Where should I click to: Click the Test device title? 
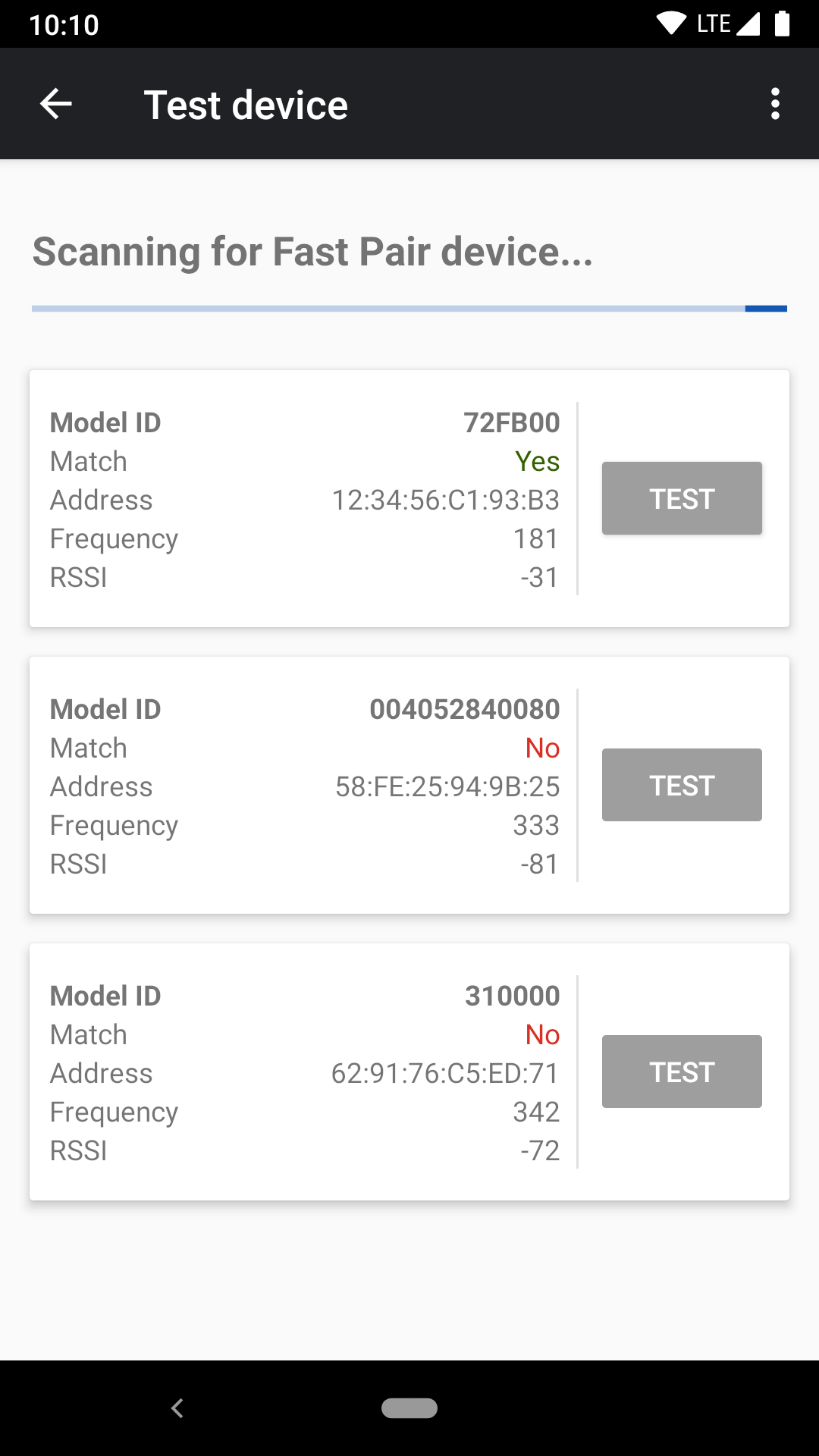tap(246, 104)
